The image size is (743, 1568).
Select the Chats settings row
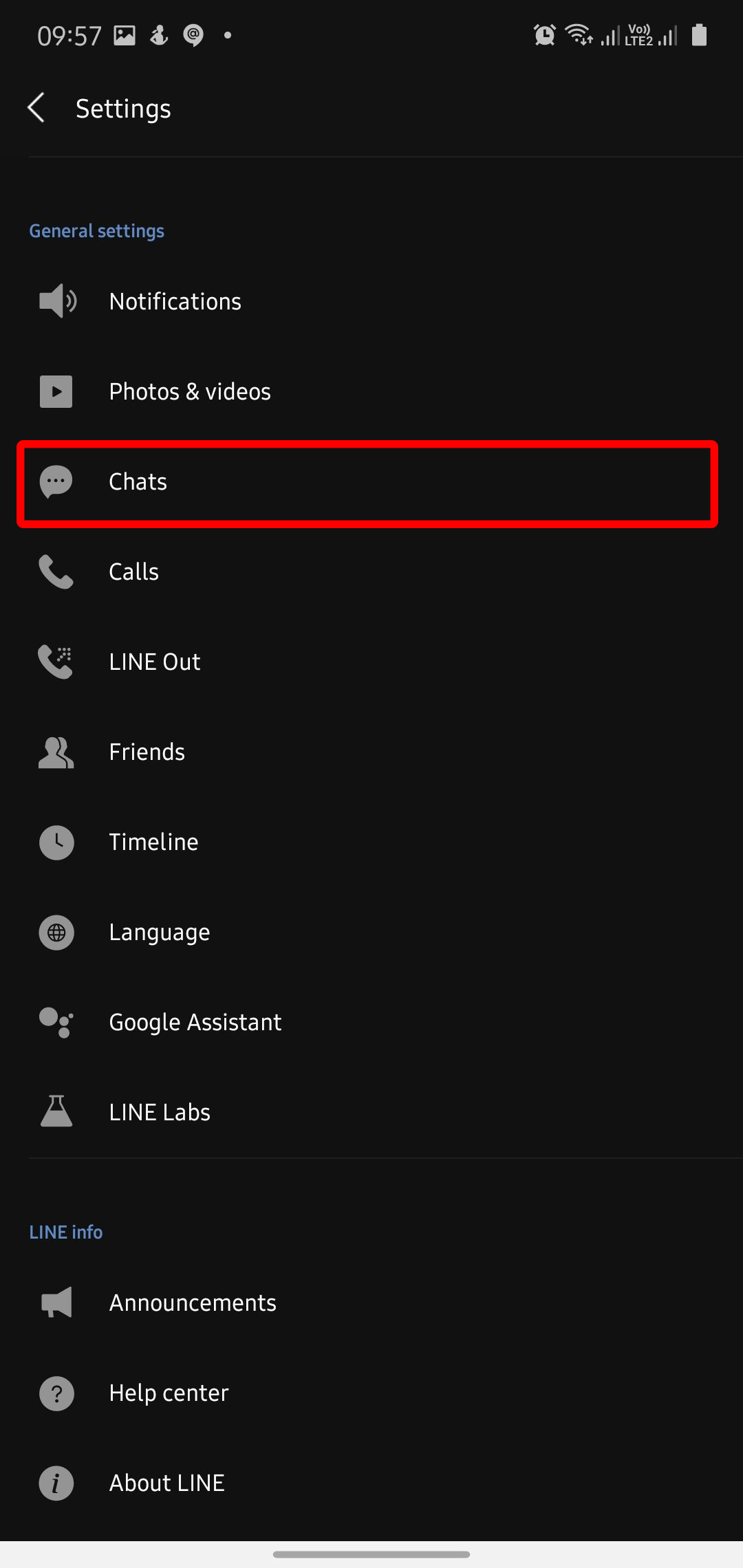pos(371,481)
